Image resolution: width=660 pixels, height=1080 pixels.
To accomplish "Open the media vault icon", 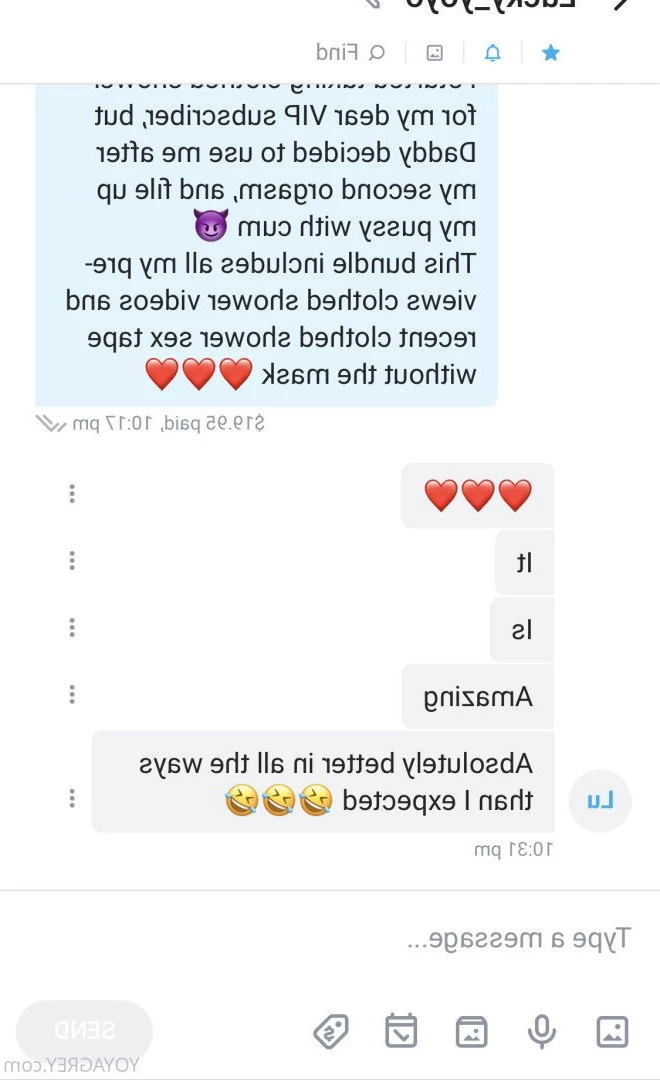I will (x=472, y=1031).
